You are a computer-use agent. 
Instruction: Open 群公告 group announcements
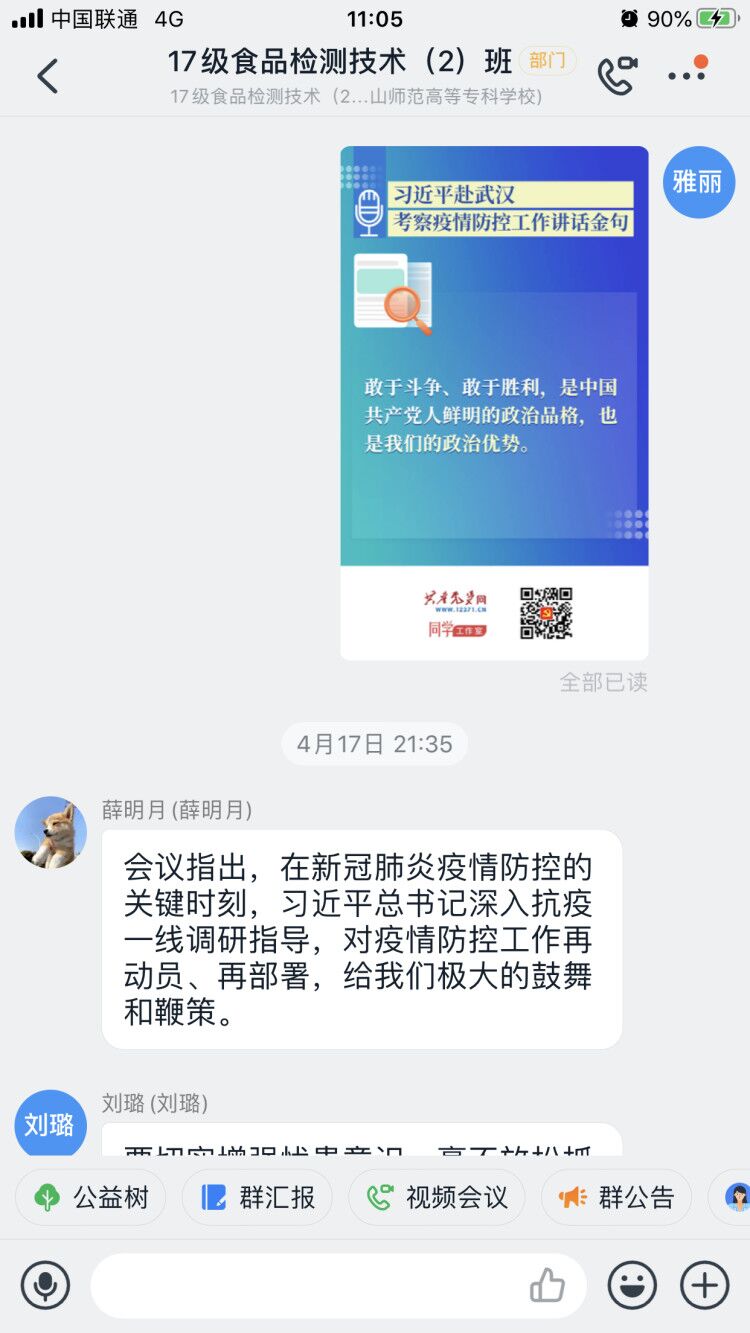tap(616, 1197)
